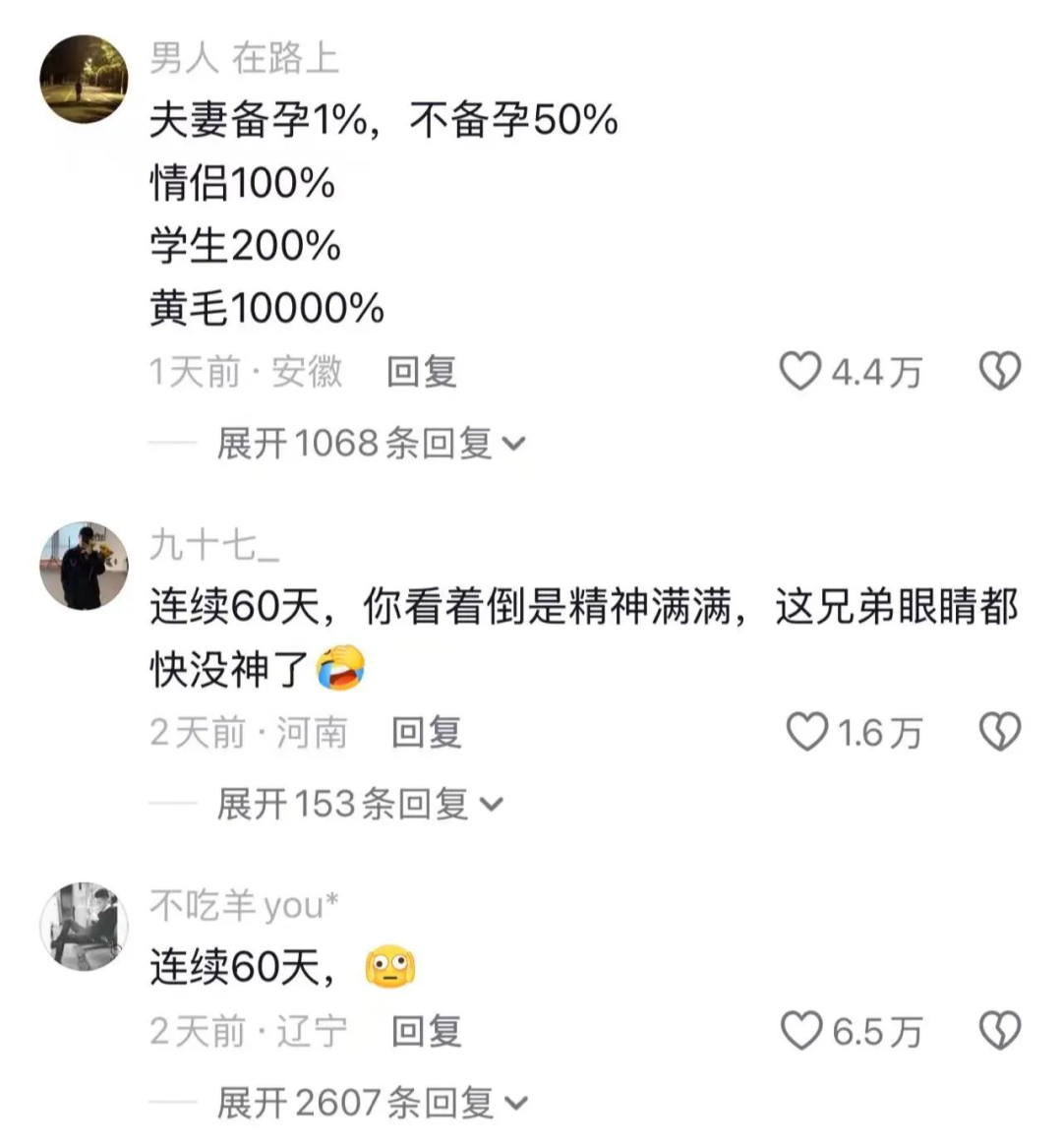The width and height of the screenshot is (1062, 1148).
Task: Open avatar of 不吃羊 you*
Action: [84, 927]
